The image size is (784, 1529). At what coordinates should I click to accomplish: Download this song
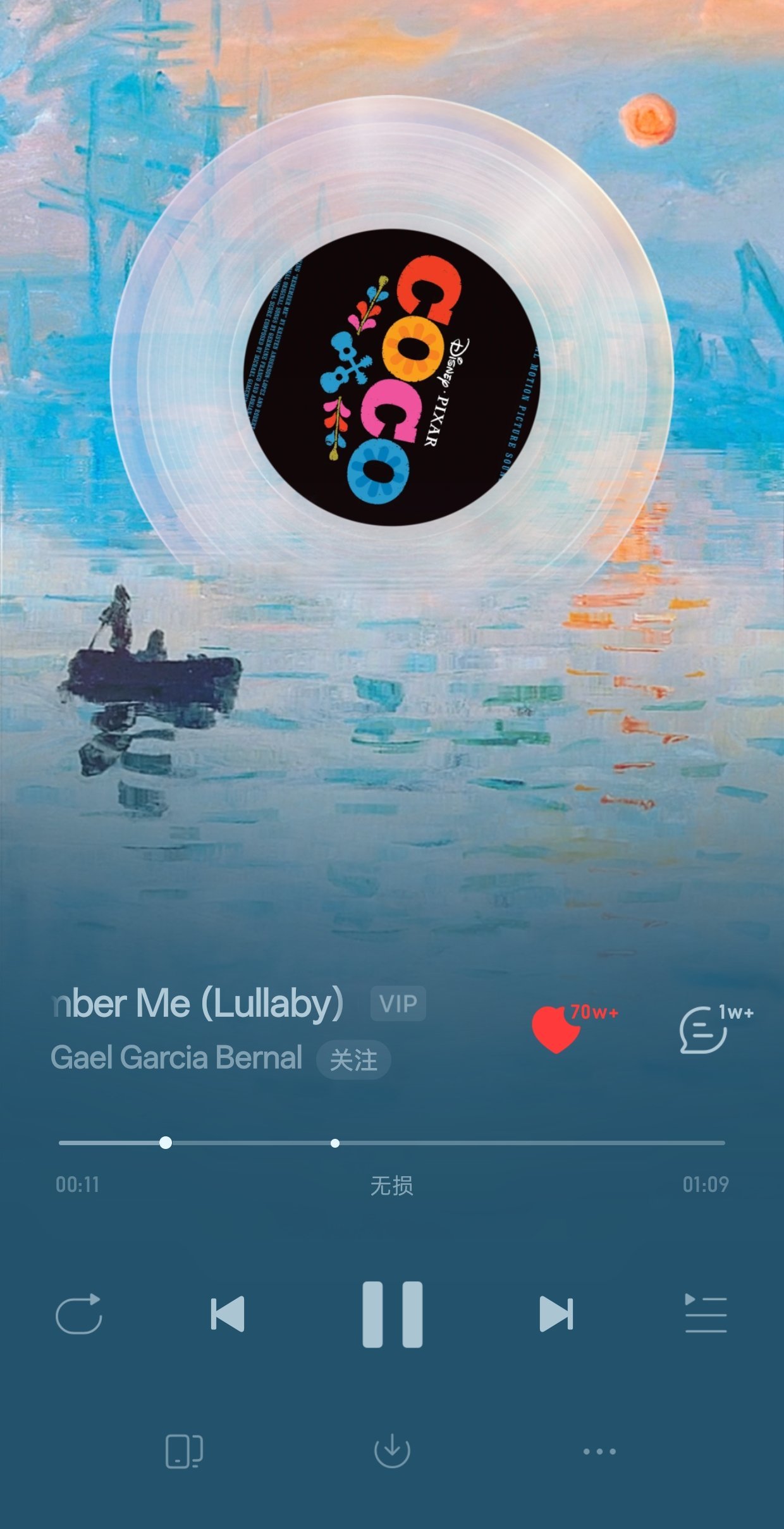[392, 1451]
